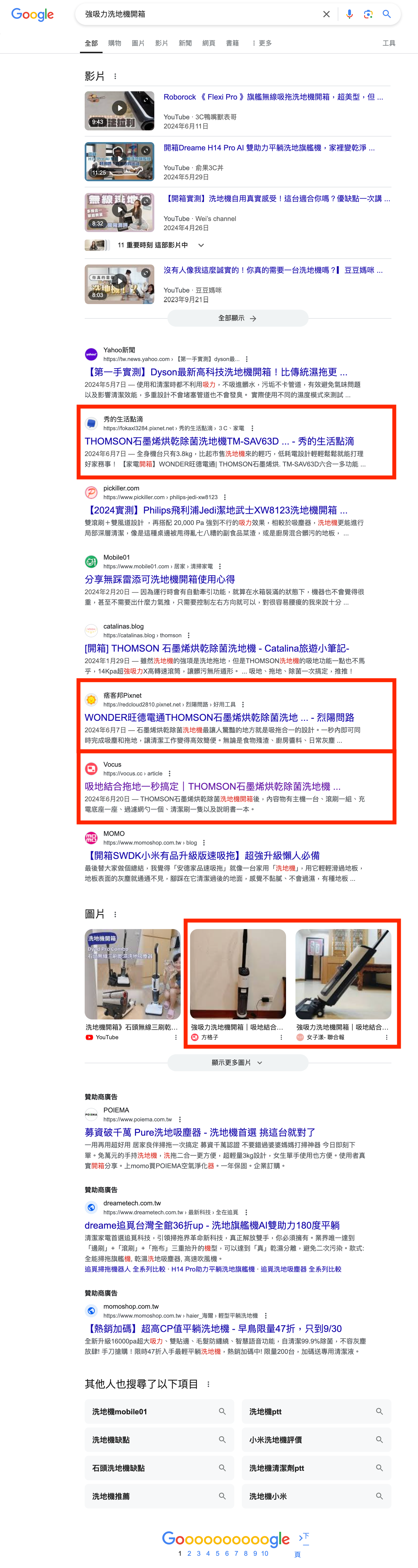
Task: Open the 工具 search tools
Action: [x=389, y=43]
